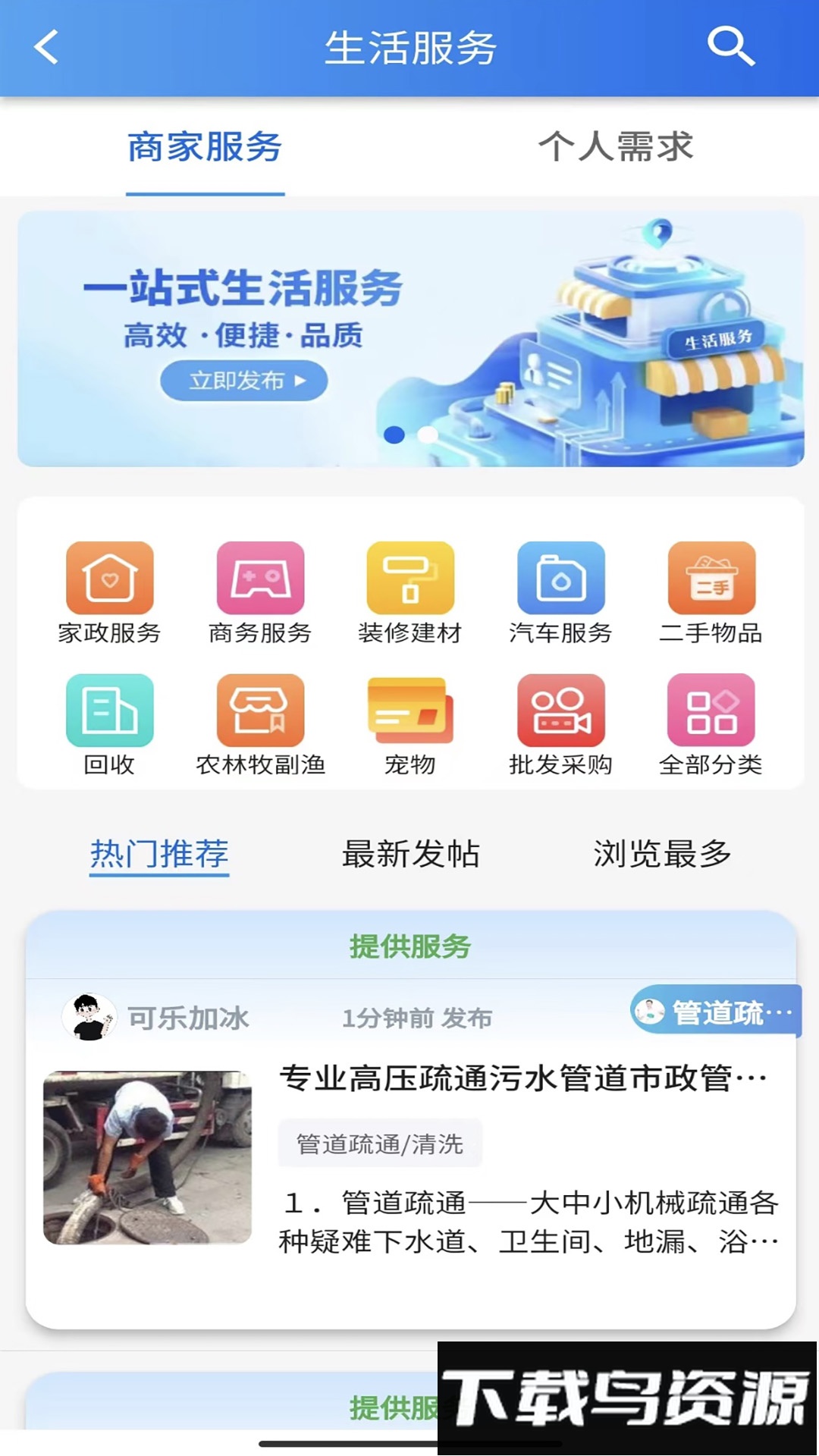
Task: Open the 批发采购 category
Action: click(560, 724)
